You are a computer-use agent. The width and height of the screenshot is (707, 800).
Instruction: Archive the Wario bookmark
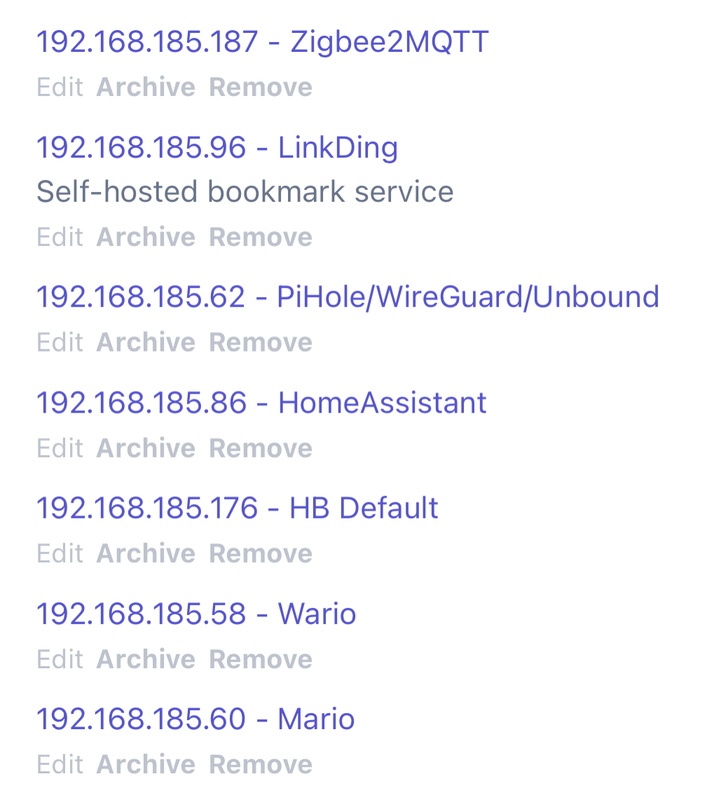point(145,660)
